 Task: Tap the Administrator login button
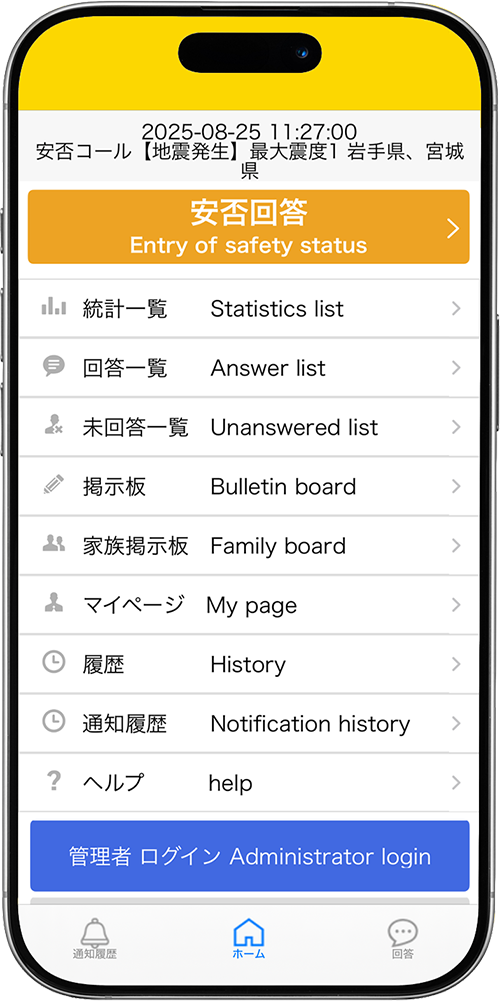point(250,856)
